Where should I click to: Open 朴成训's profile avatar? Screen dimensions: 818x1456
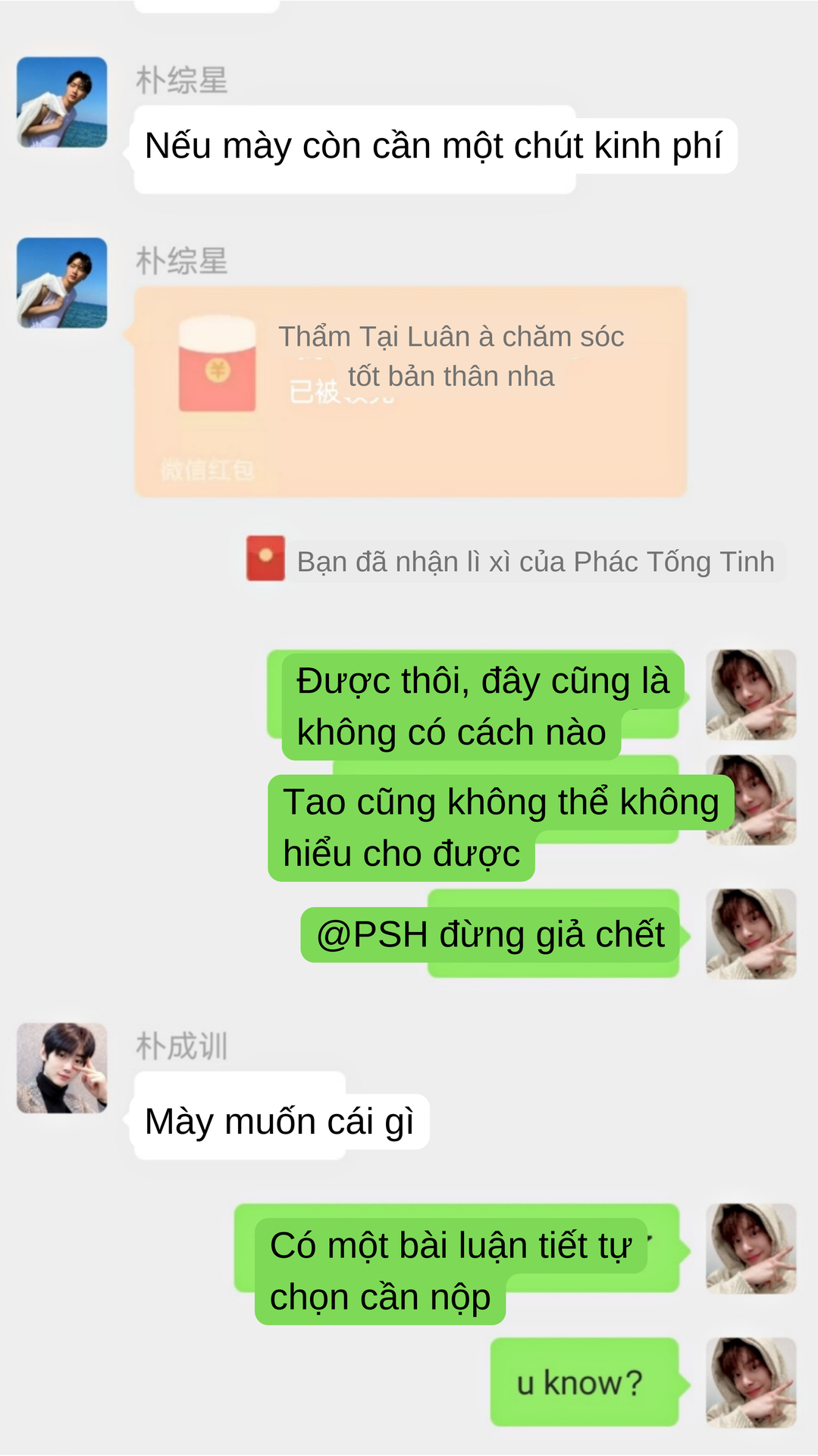62,1068
